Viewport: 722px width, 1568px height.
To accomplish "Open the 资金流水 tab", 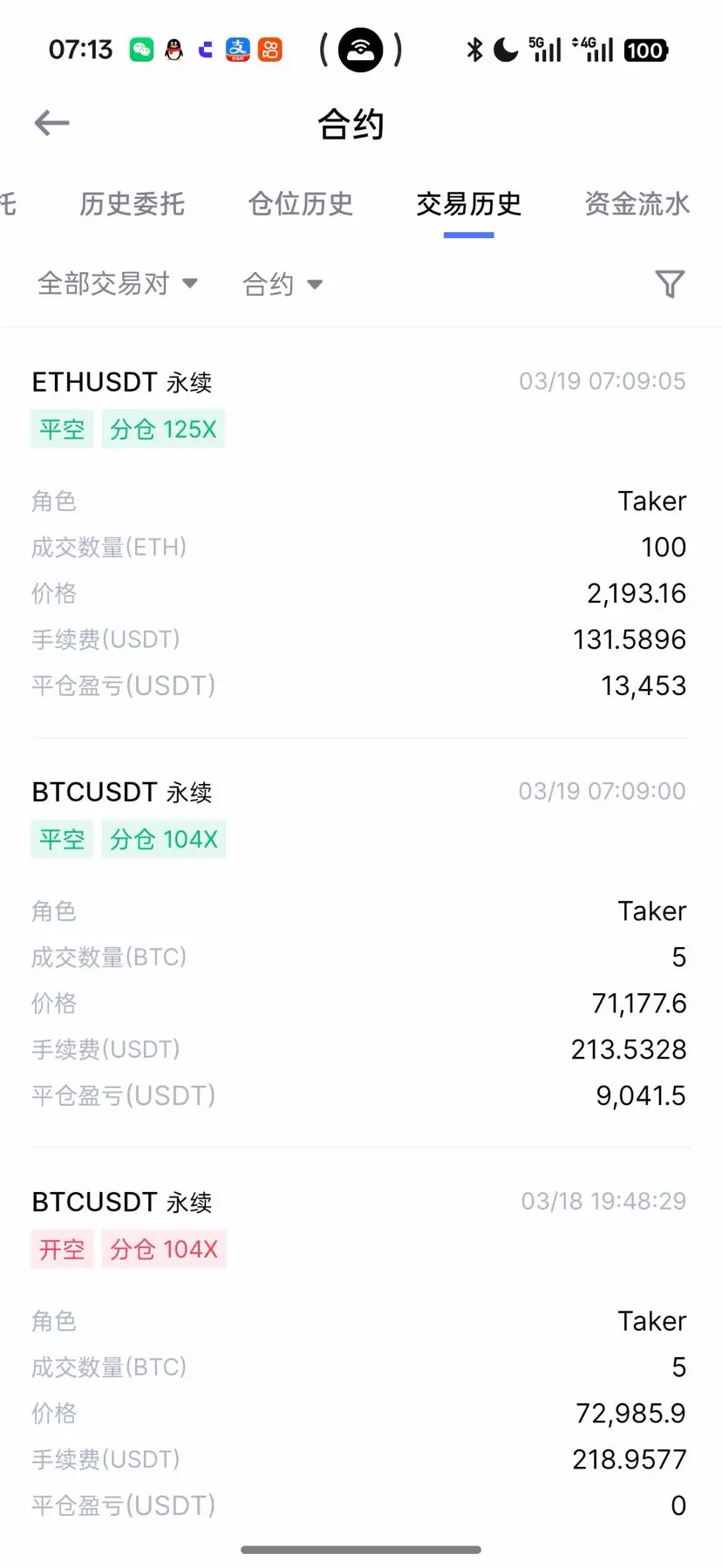I will (637, 204).
